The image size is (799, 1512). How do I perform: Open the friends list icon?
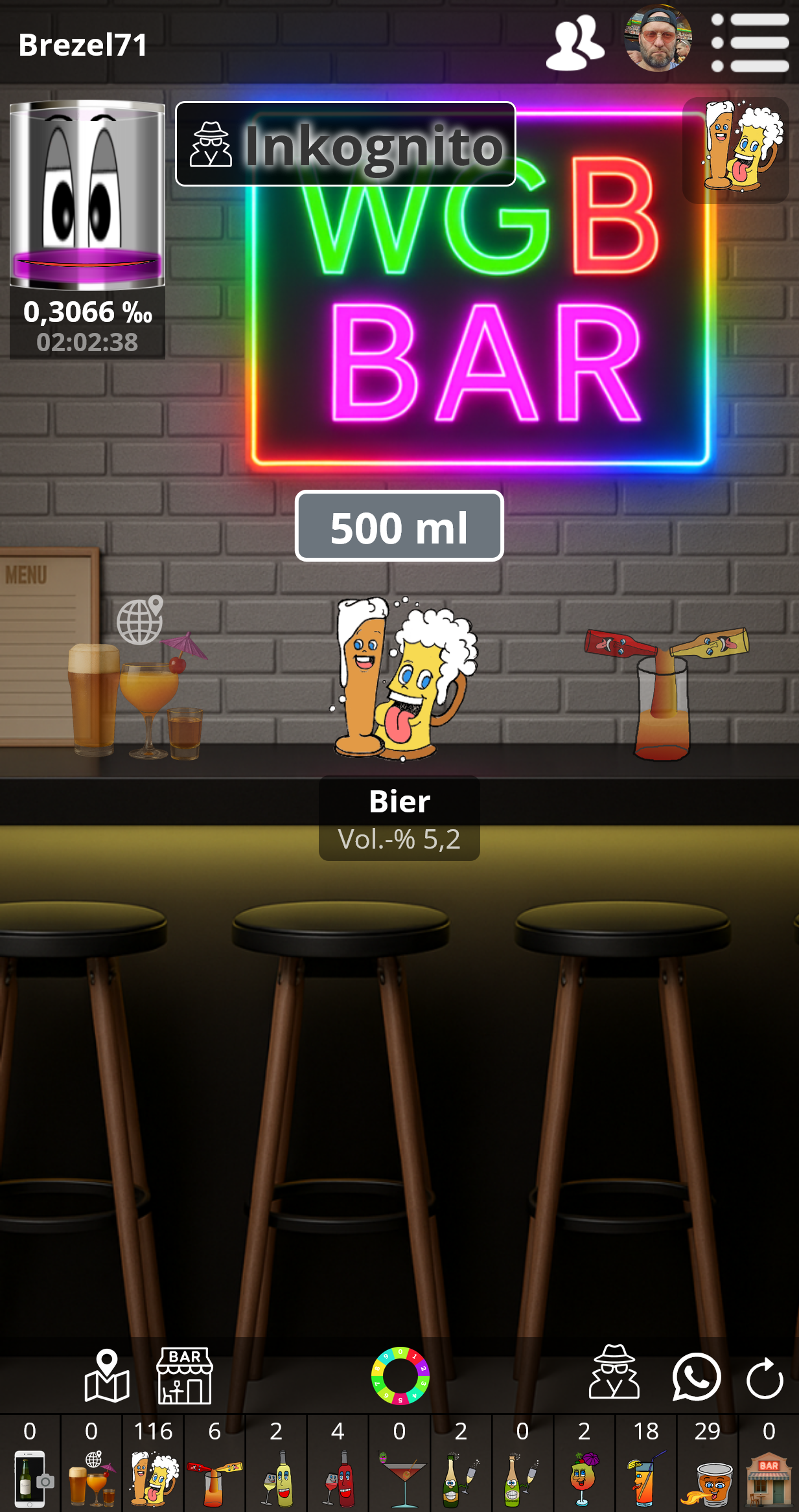click(x=575, y=43)
